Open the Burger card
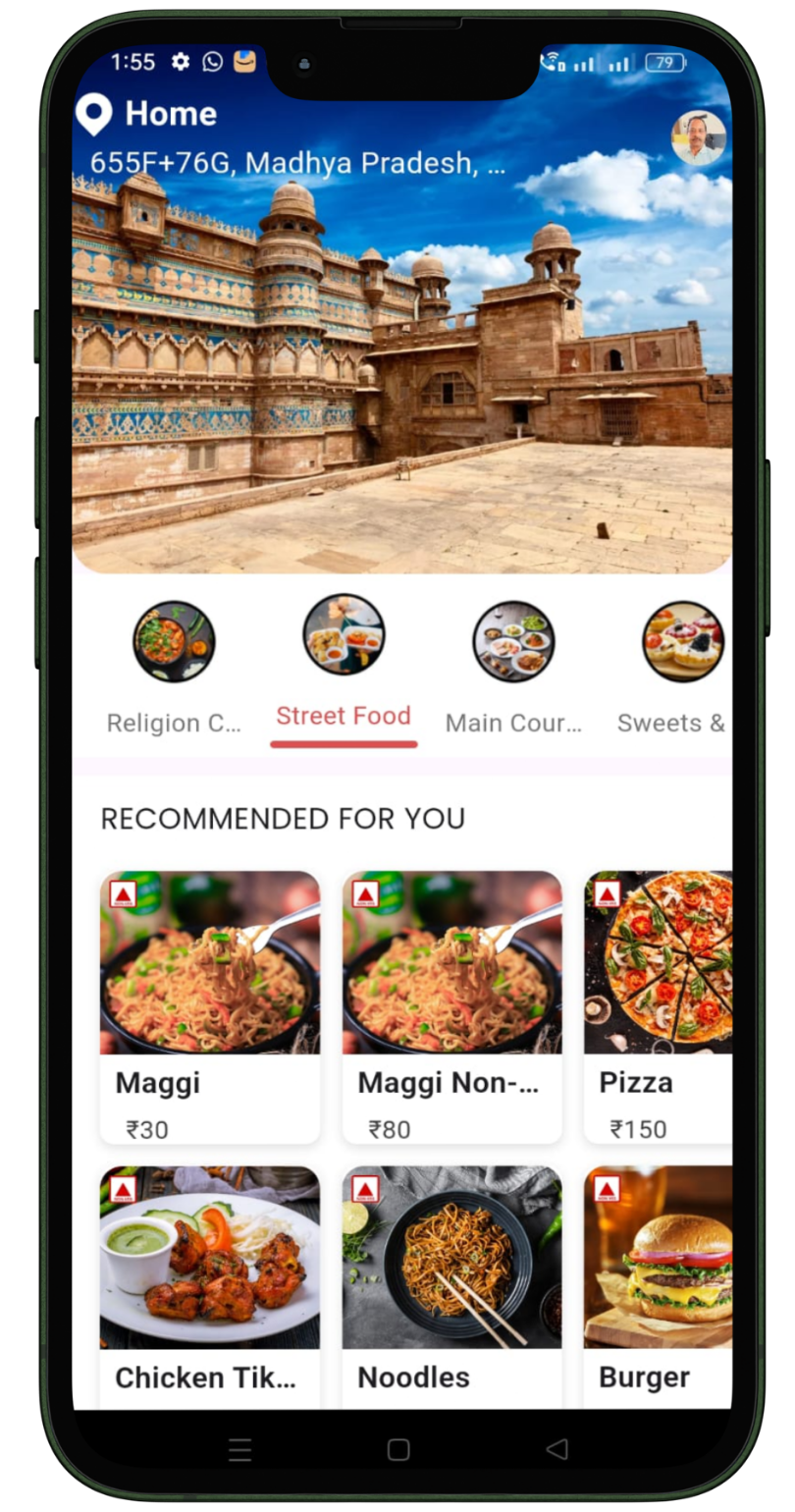795x1512 pixels. [x=660, y=1286]
